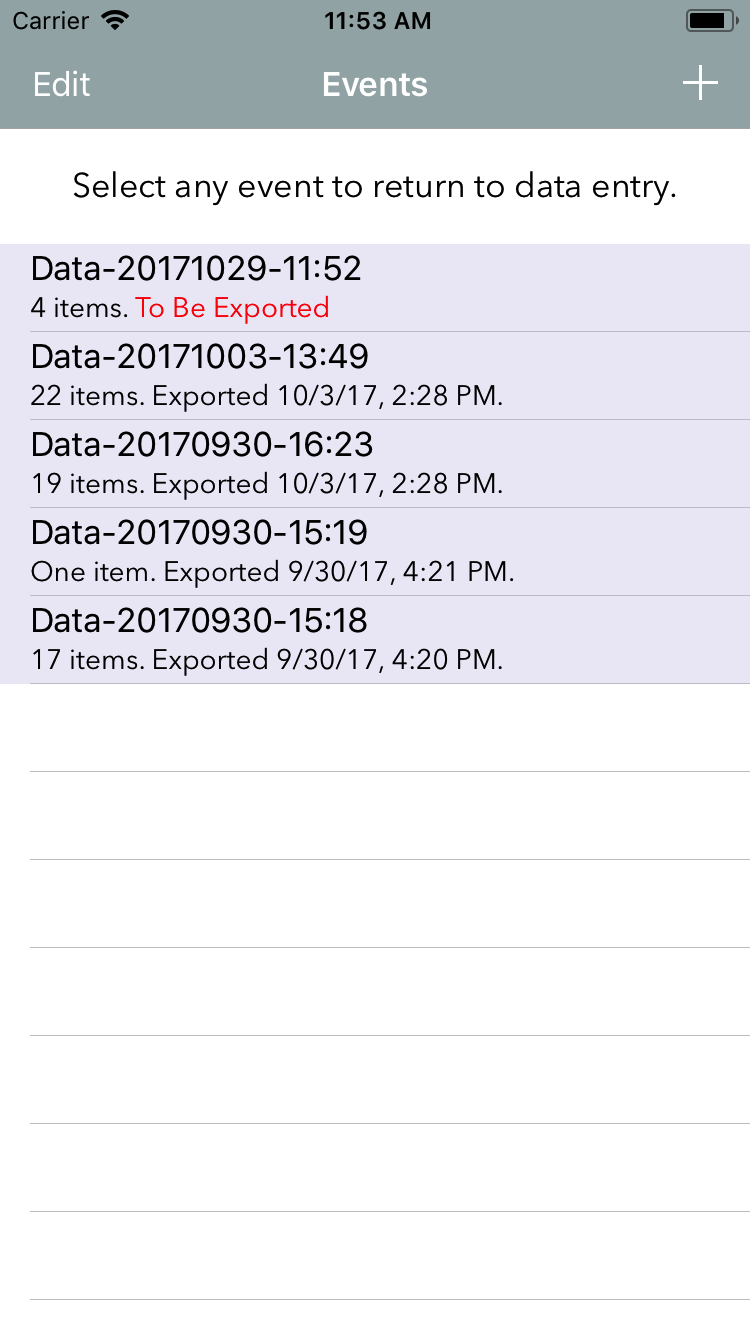The image size is (750, 1334).
Task: Select the Data-20171003-13:49 event
Action: pyautogui.click(x=375, y=376)
